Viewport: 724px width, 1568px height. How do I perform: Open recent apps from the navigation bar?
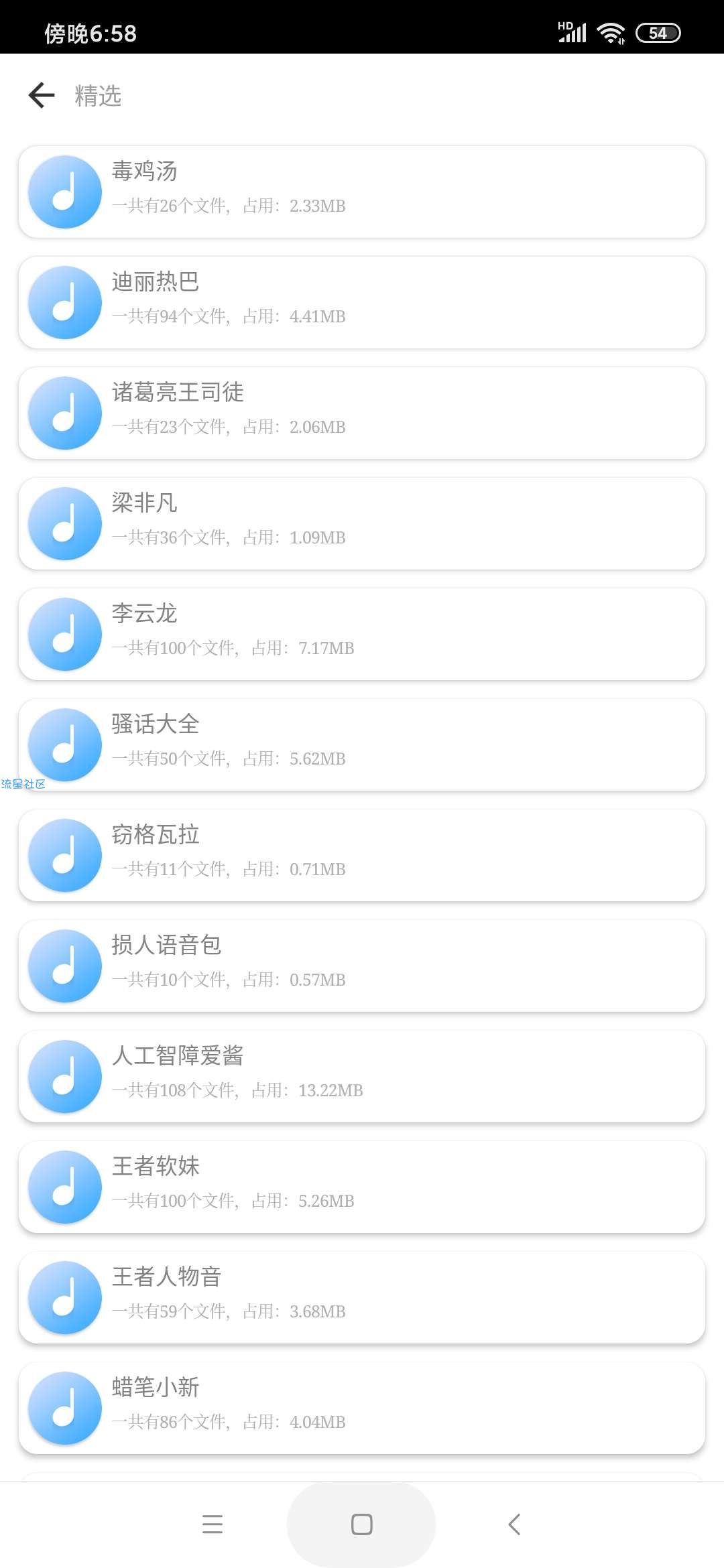pos(213,1524)
